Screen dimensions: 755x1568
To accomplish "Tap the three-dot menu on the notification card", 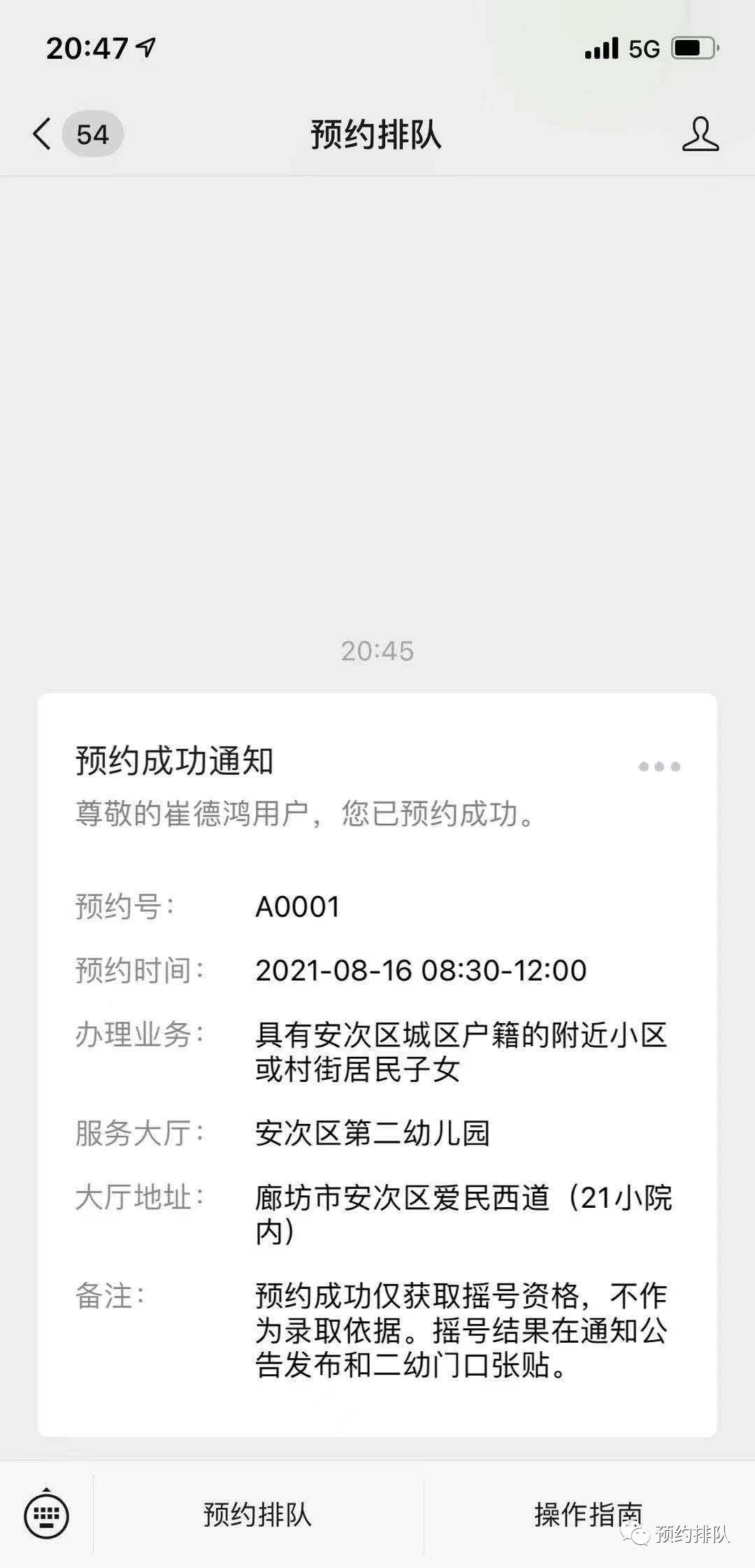I will tap(659, 767).
